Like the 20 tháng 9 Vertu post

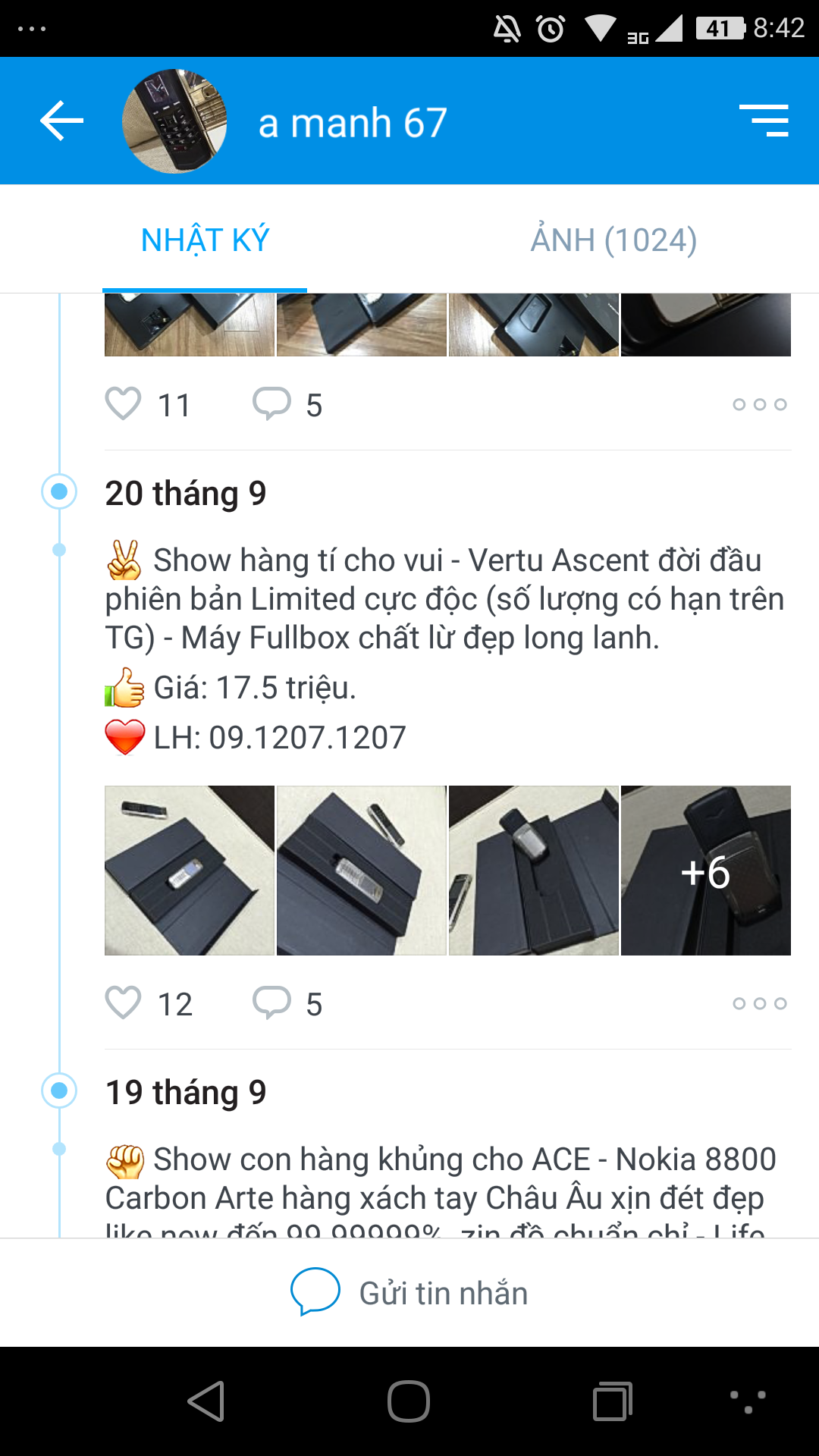tap(123, 1003)
